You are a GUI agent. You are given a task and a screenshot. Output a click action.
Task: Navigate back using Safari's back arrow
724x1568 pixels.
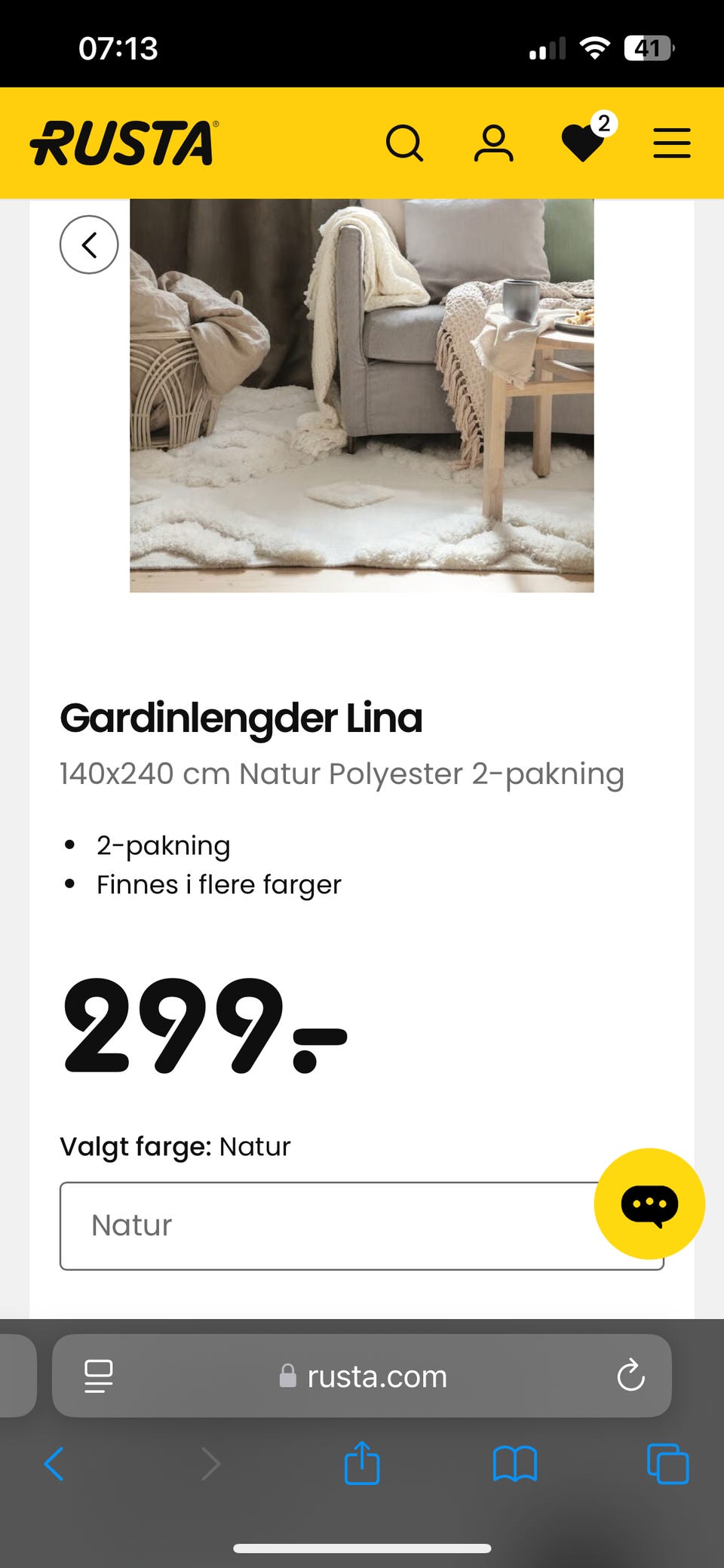pos(54,1462)
